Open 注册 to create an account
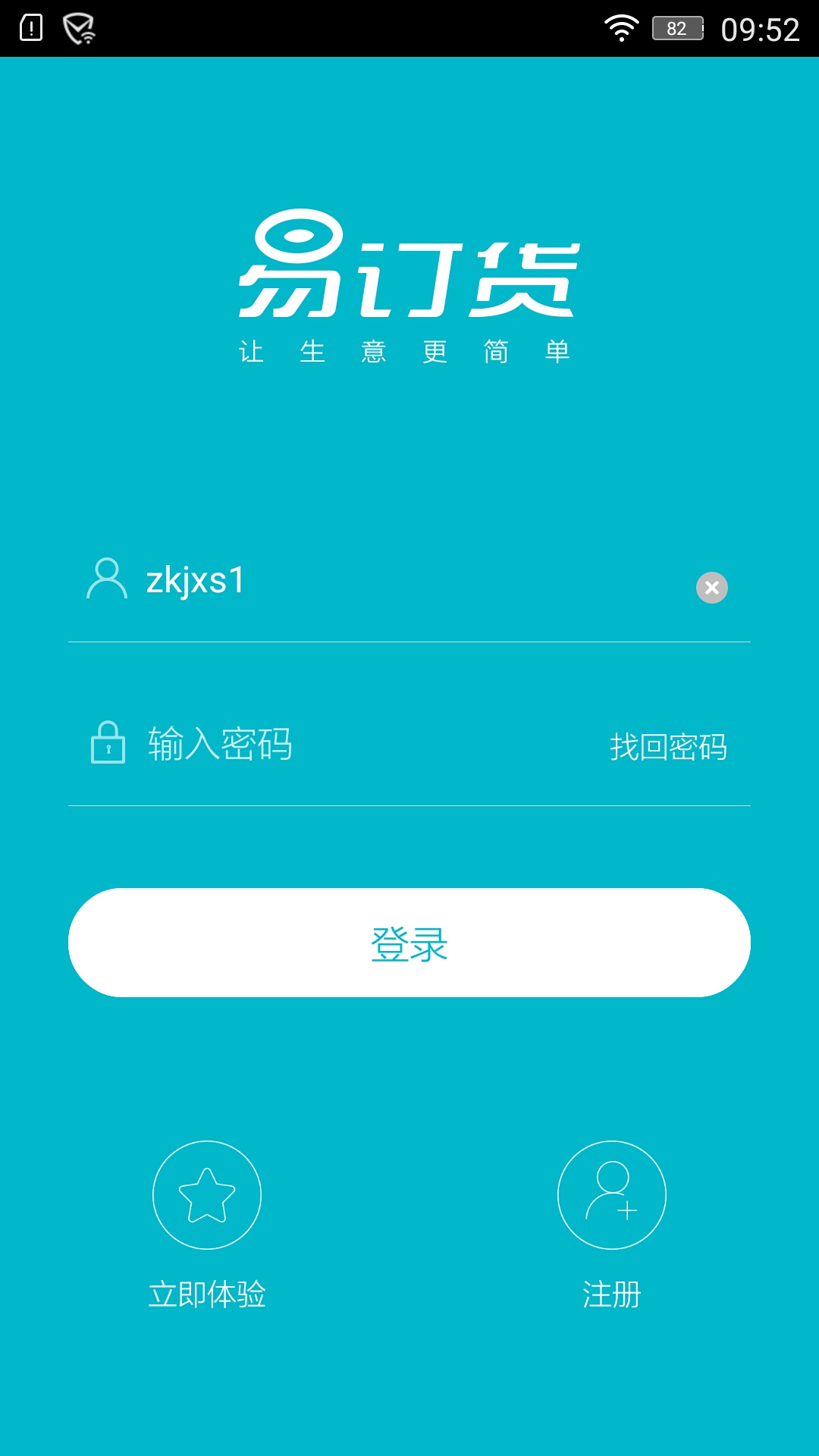The image size is (819, 1456). [612, 1196]
